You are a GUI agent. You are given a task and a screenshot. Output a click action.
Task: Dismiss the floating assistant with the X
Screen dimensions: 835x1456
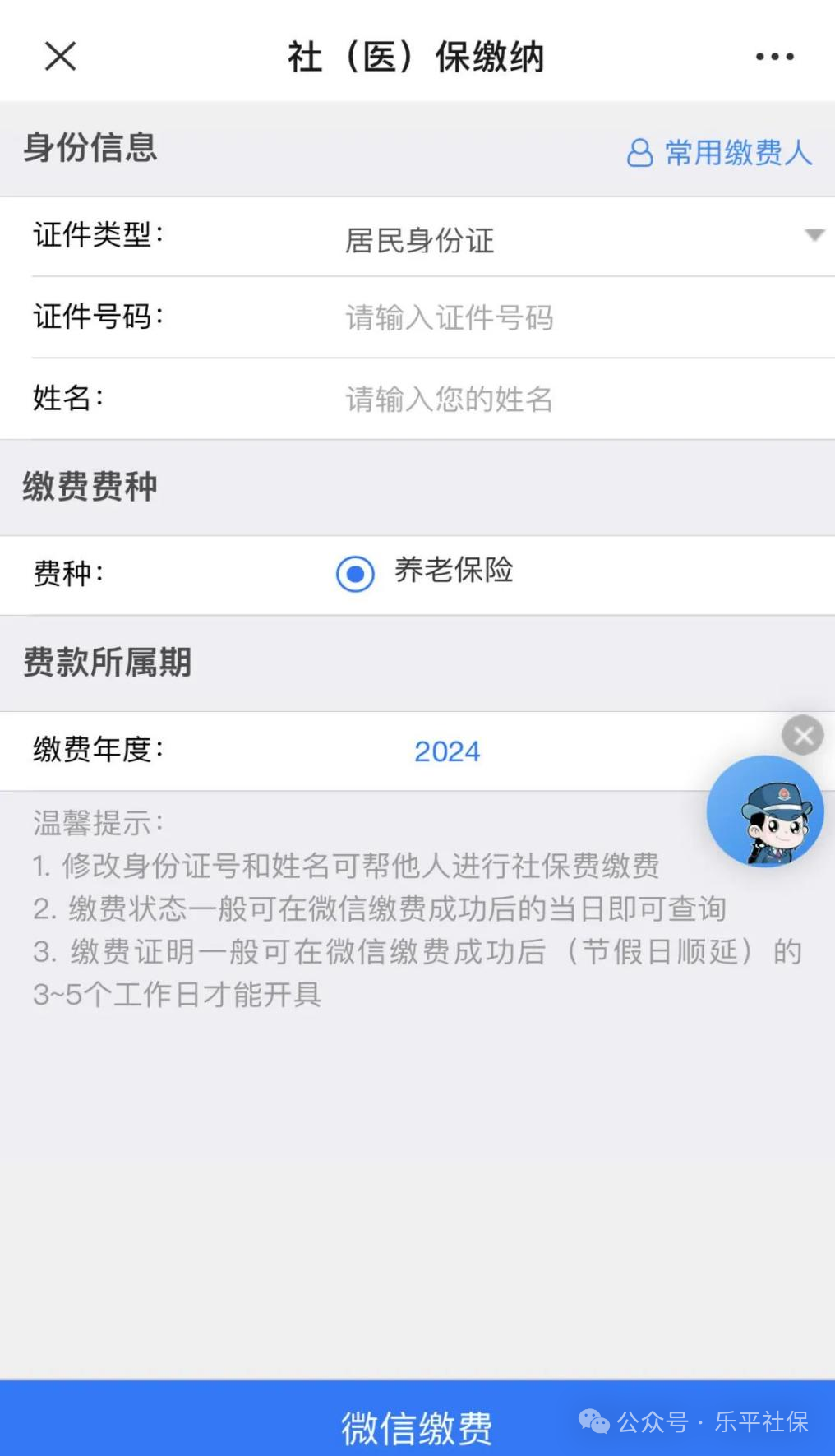(x=803, y=735)
